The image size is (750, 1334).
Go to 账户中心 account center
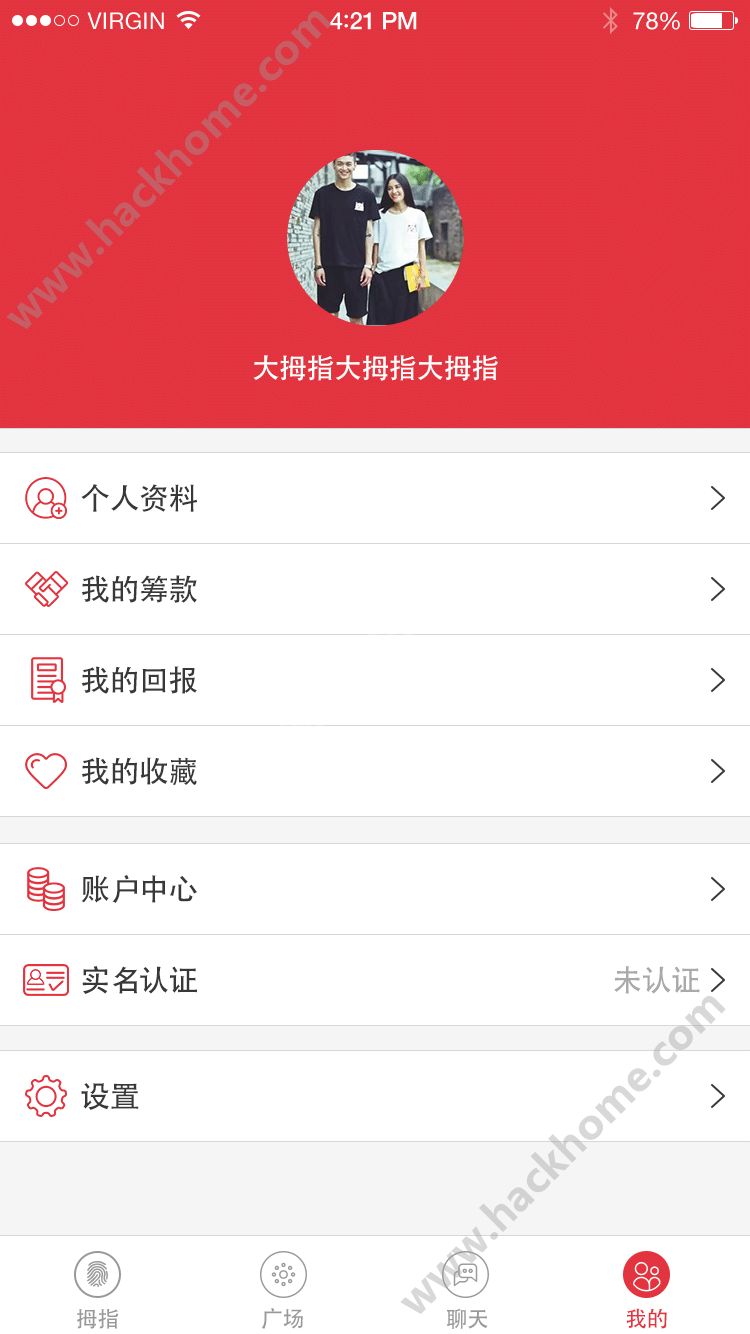pyautogui.click(x=375, y=889)
